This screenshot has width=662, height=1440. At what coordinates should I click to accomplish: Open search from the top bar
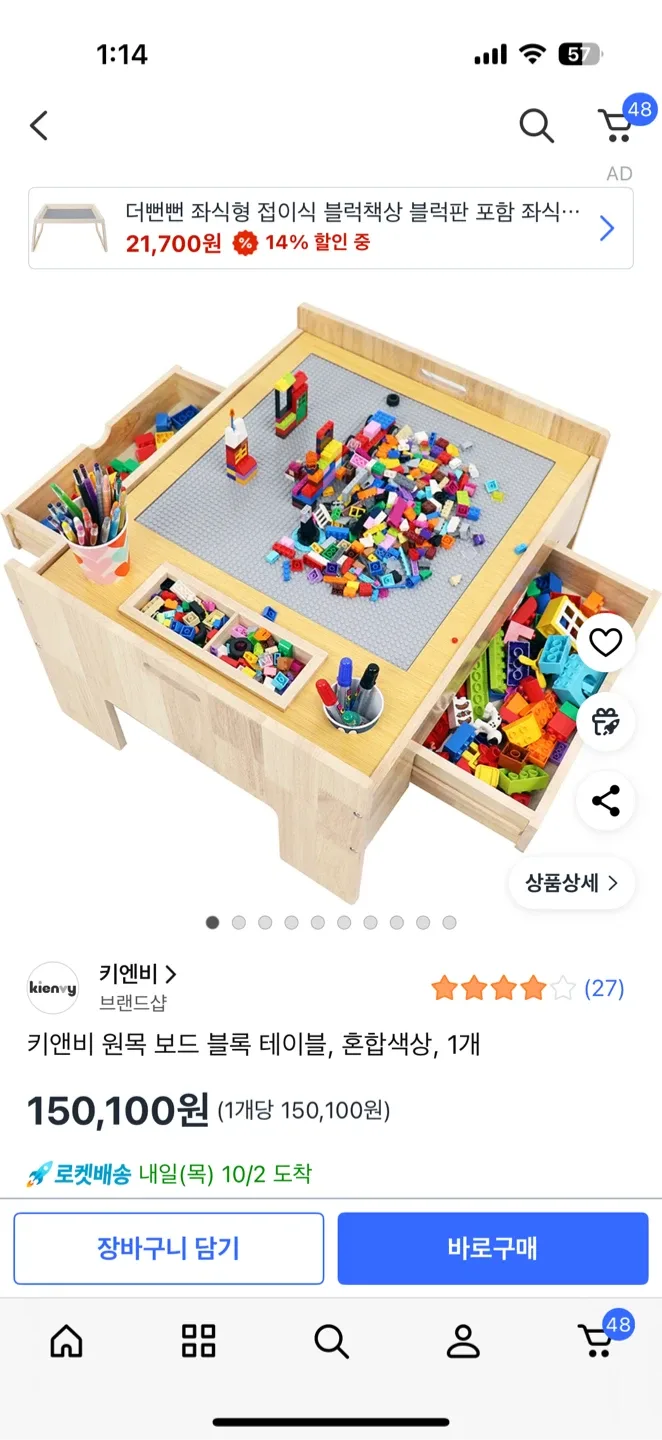click(x=536, y=126)
